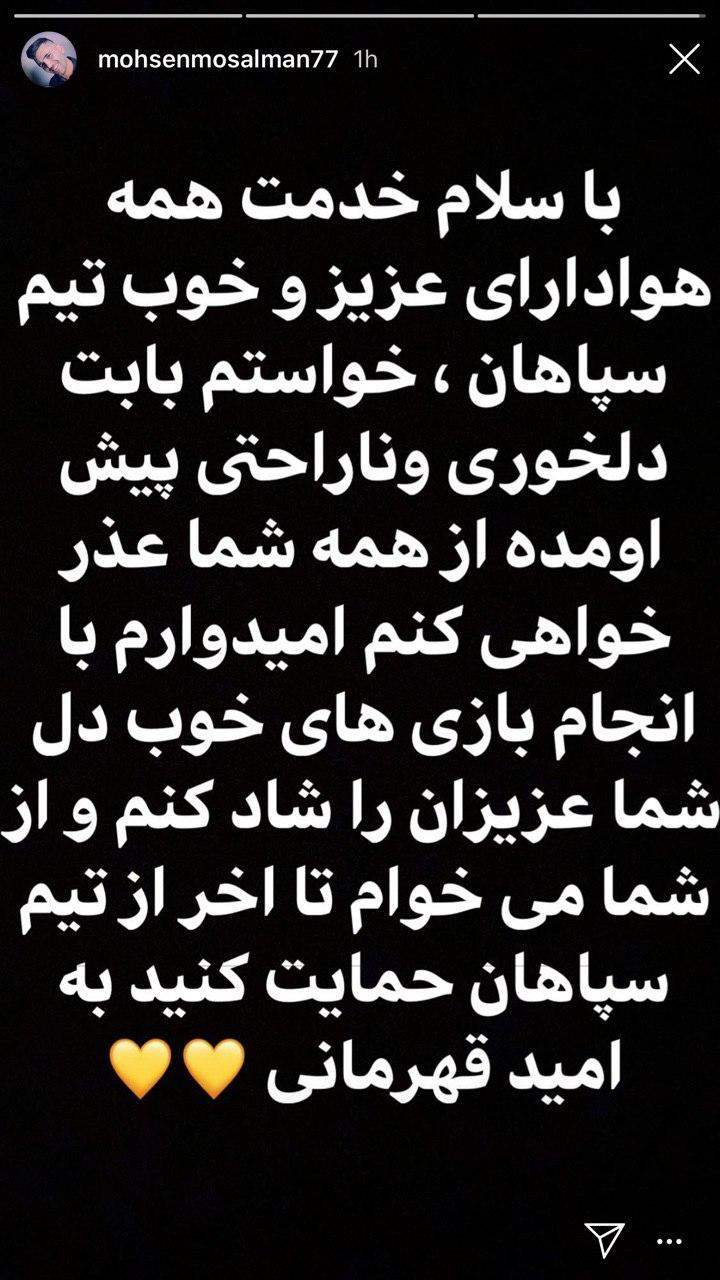Viewport: 720px width, 1280px height.
Task: Send this story via direct message
Action: tap(604, 1240)
